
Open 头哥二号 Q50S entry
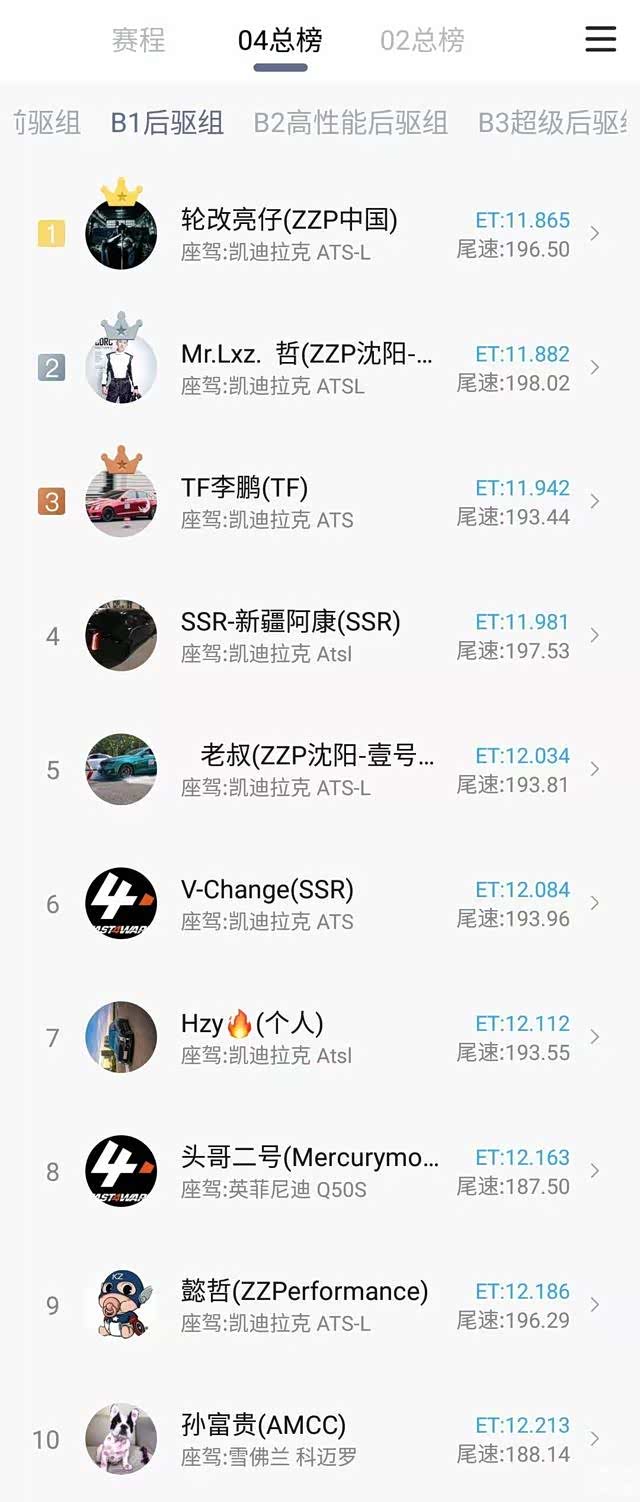[320, 1172]
